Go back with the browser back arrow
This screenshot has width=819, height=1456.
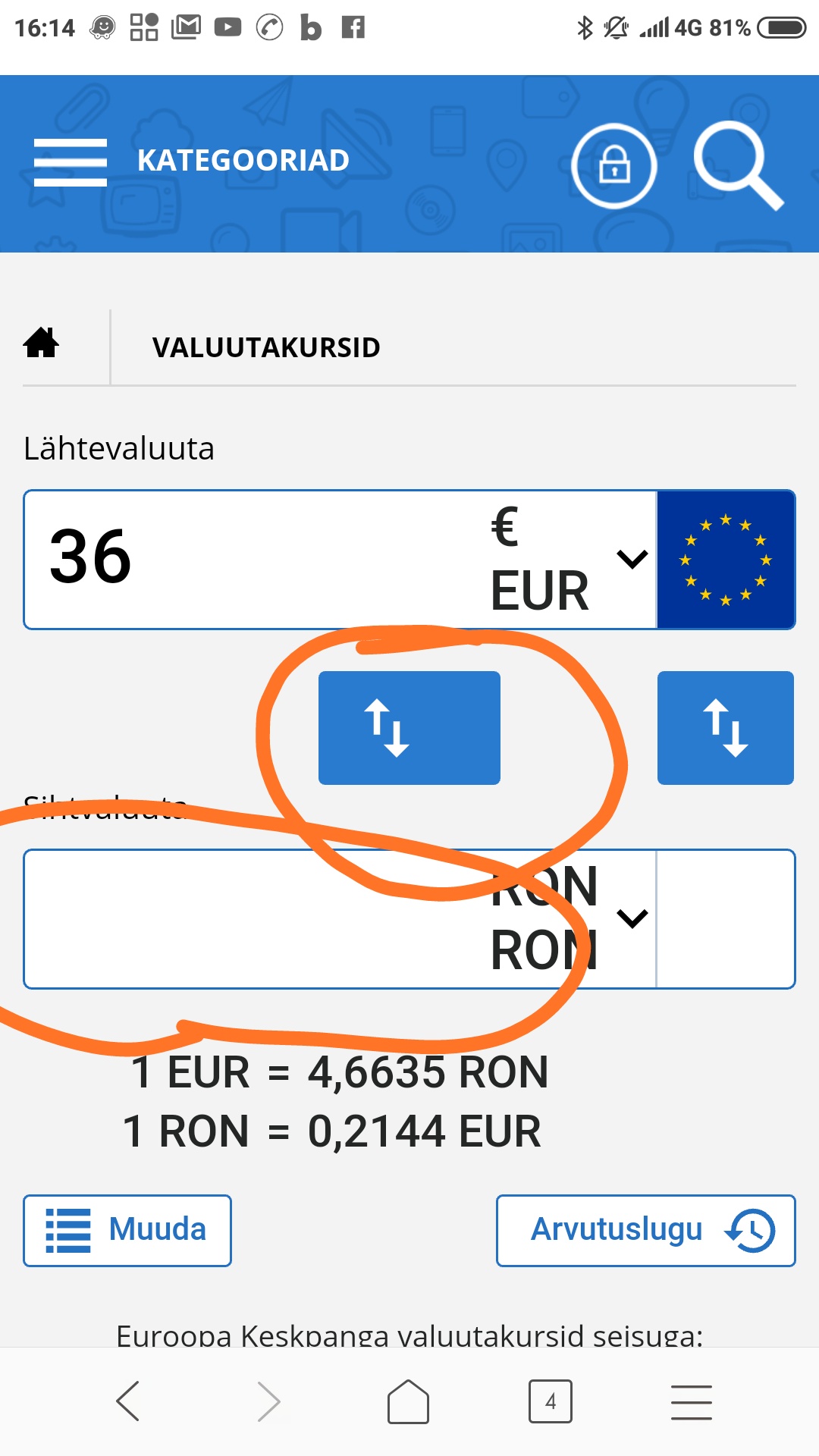pyautogui.click(x=127, y=1401)
